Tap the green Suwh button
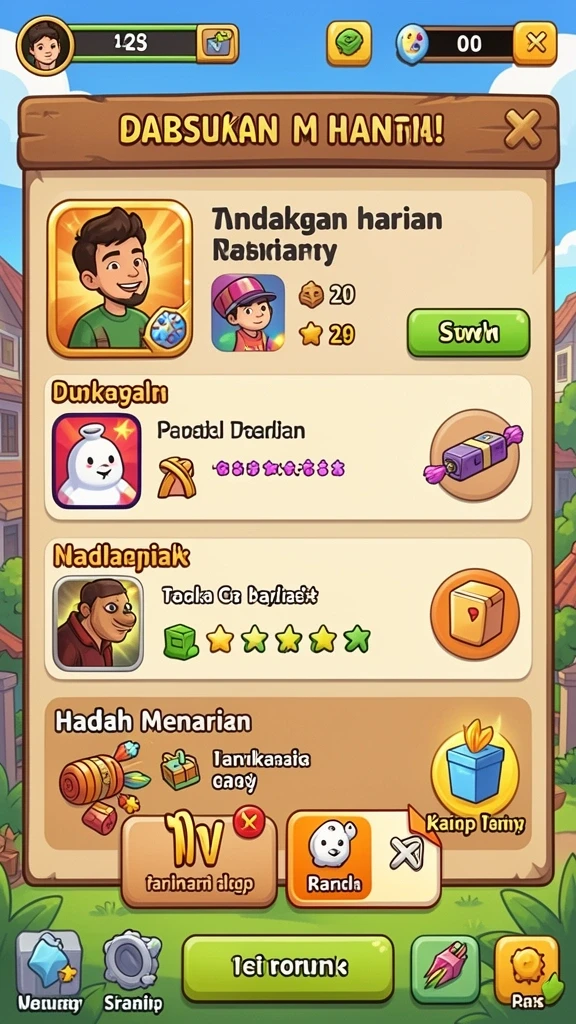This screenshot has width=576, height=1024. click(x=468, y=333)
